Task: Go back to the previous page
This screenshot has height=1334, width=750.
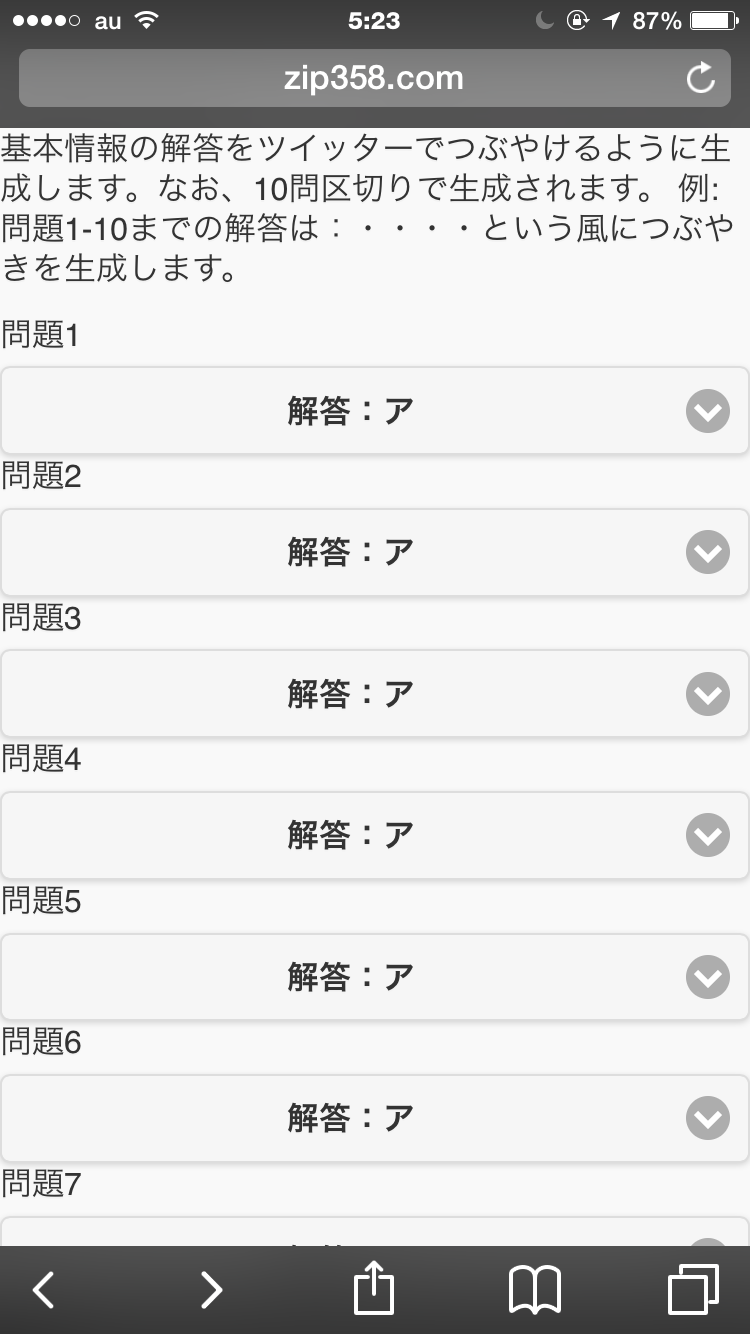Action: pos(43,1290)
